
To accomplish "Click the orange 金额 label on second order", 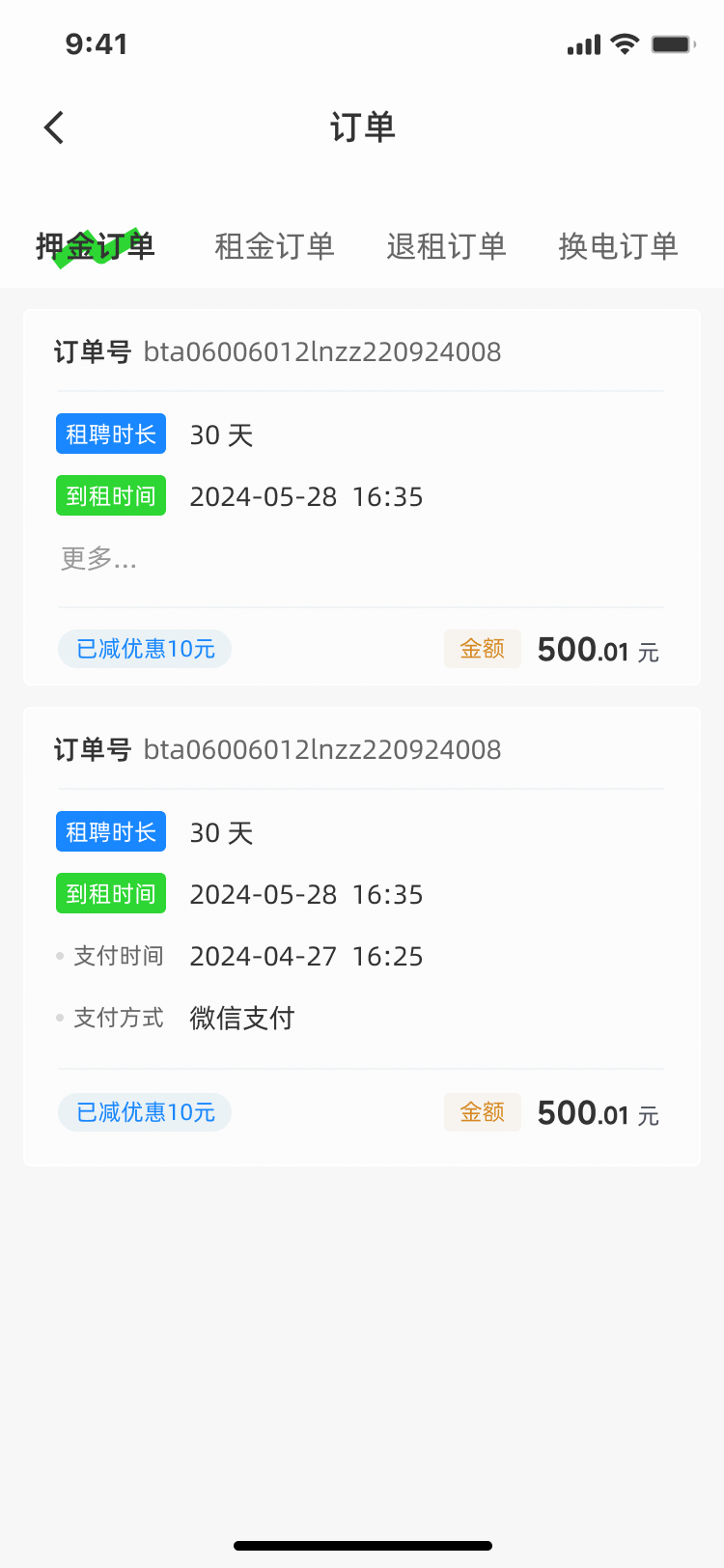I will coord(482,1112).
